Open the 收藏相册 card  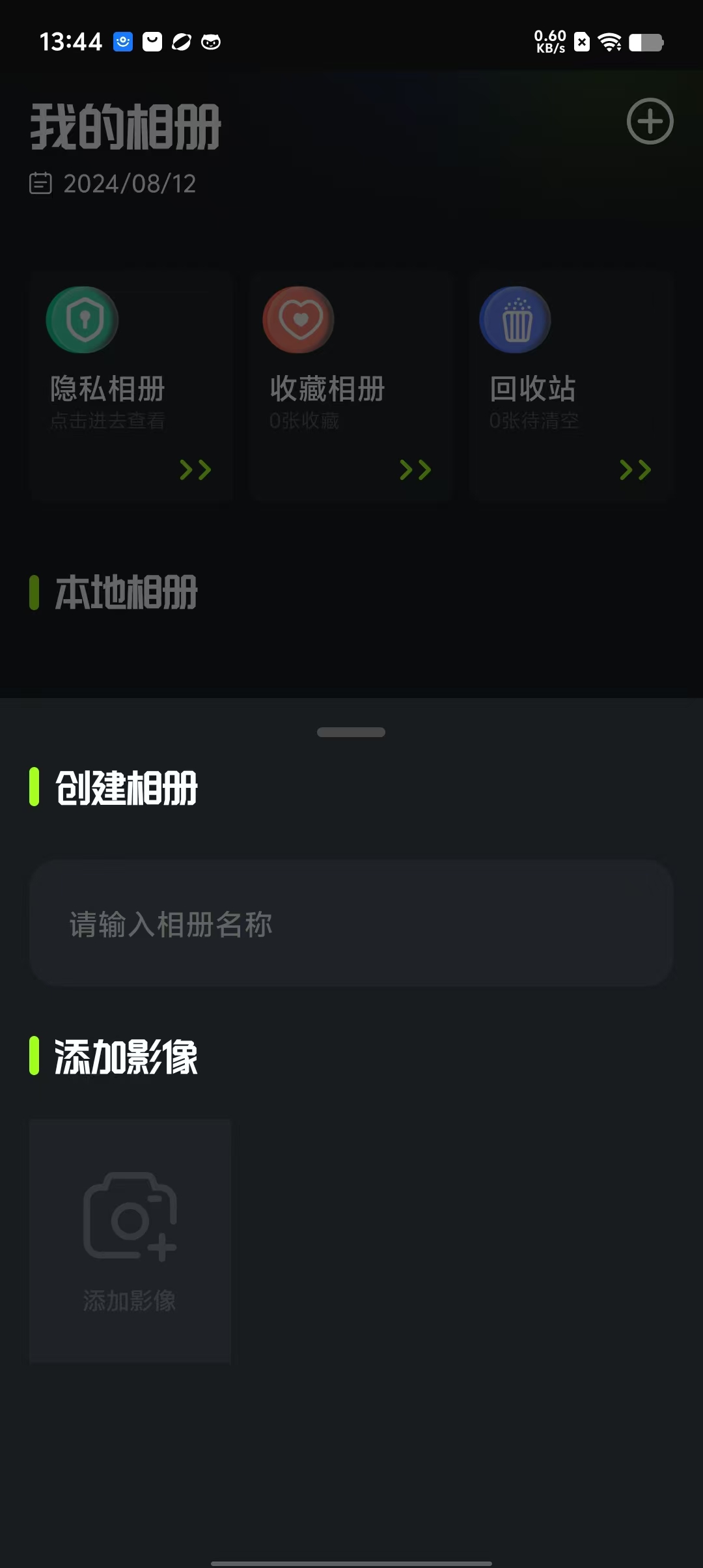350,385
